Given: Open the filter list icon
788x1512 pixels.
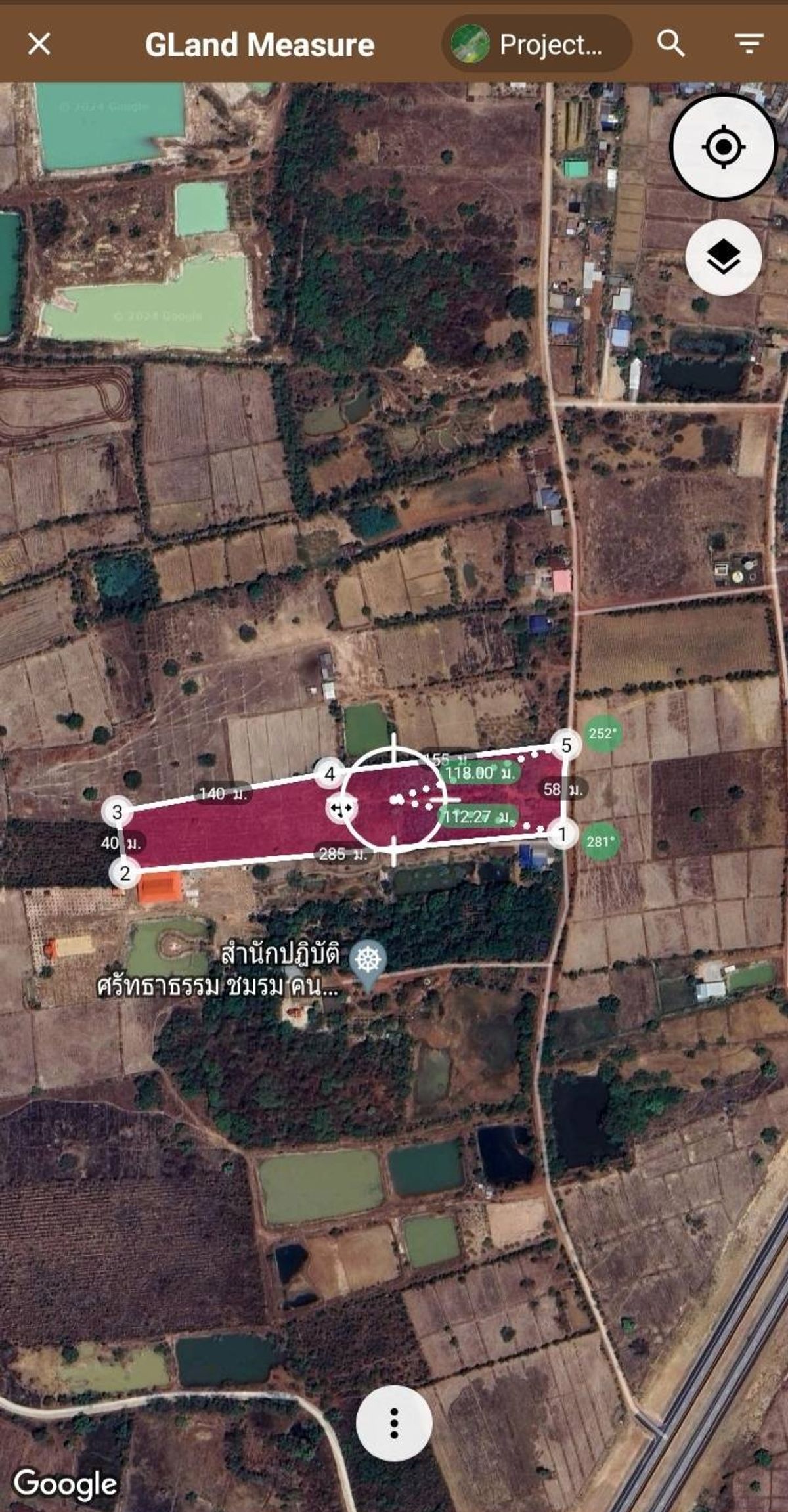Looking at the screenshot, I should pos(749,44).
